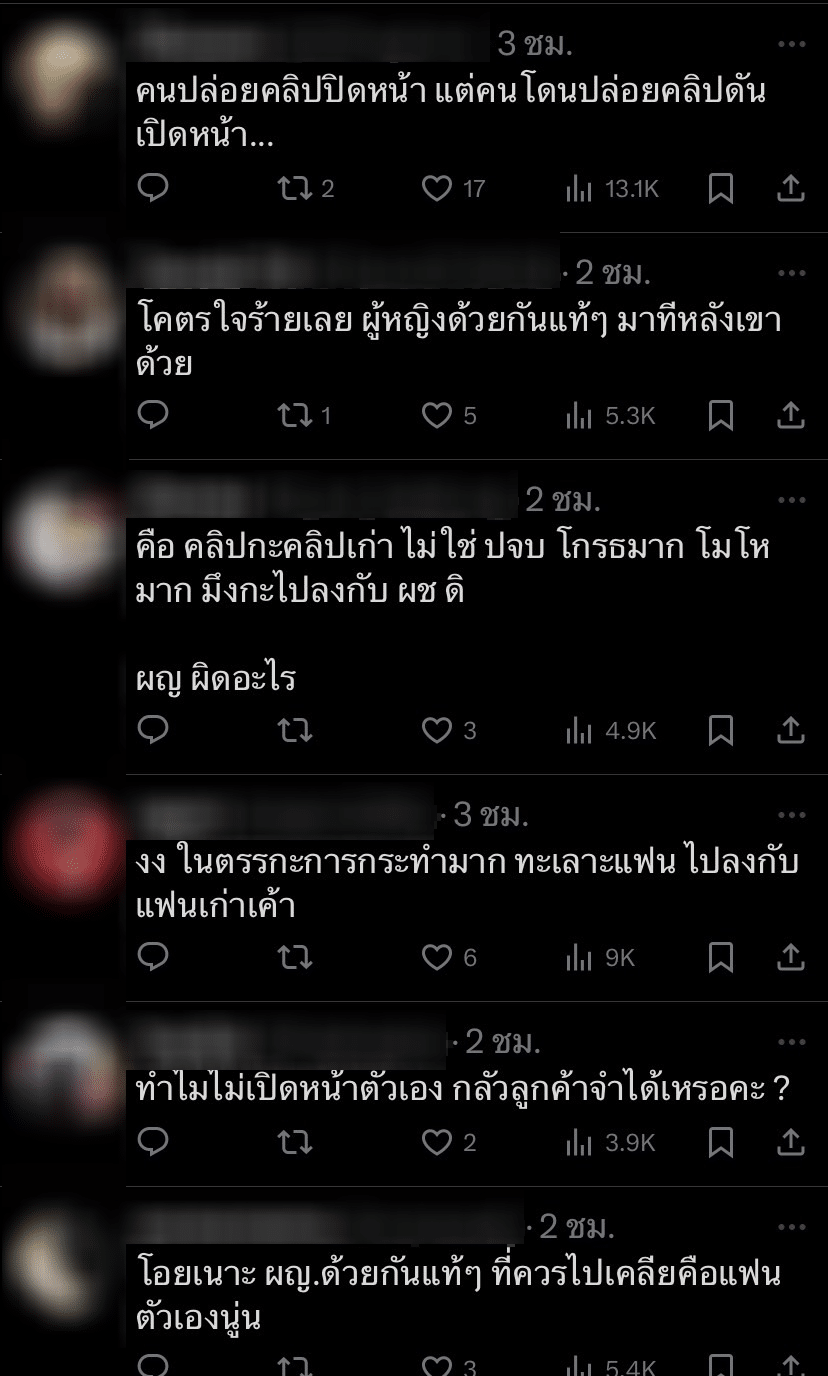The image size is (828, 1376).
Task: Repost the reply with 3.9K views
Action: 295,1142
